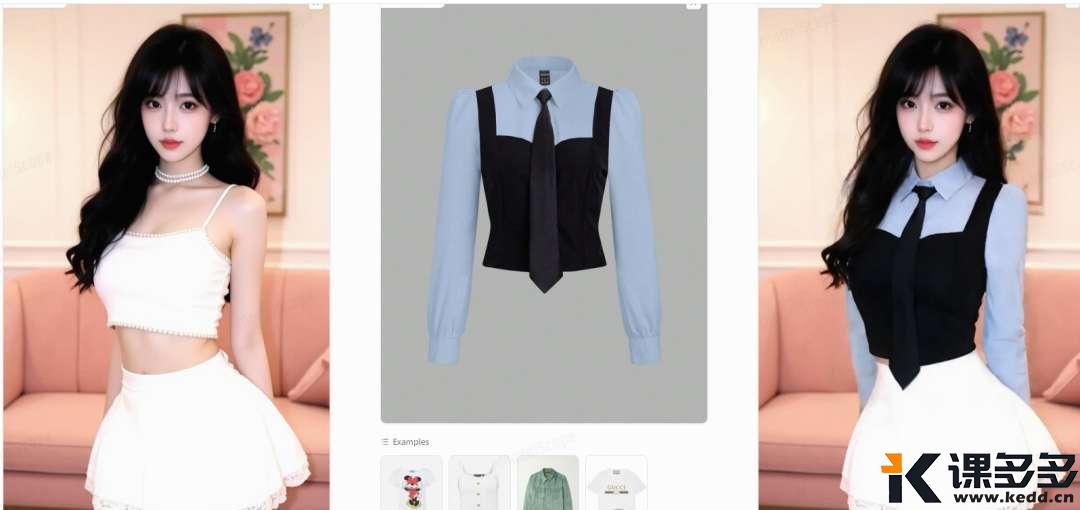Pick the green jacket example garment
The height and width of the screenshot is (510, 1080).
[x=547, y=484]
